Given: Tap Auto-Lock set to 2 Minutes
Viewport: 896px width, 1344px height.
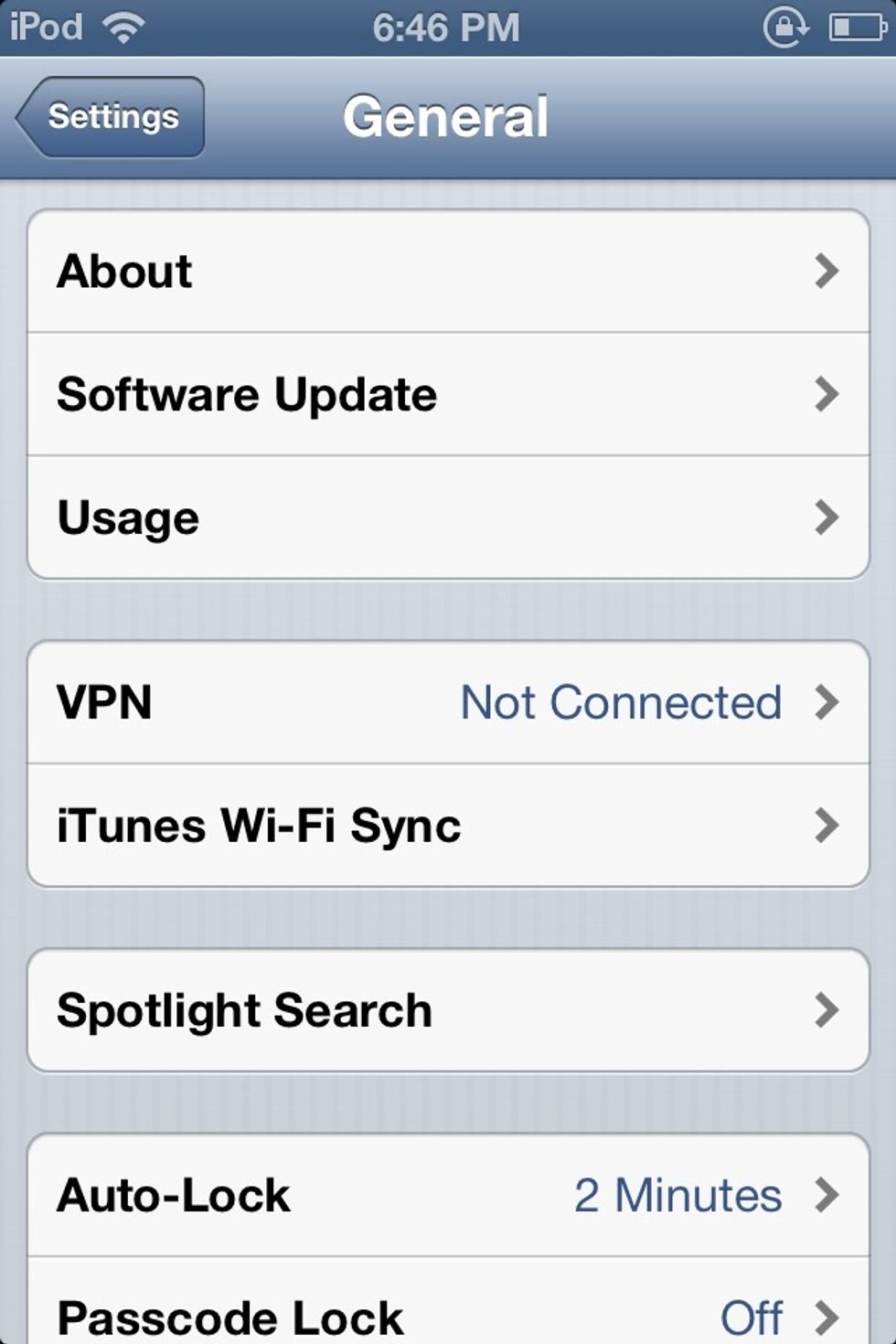Looking at the screenshot, I should click(x=448, y=1193).
